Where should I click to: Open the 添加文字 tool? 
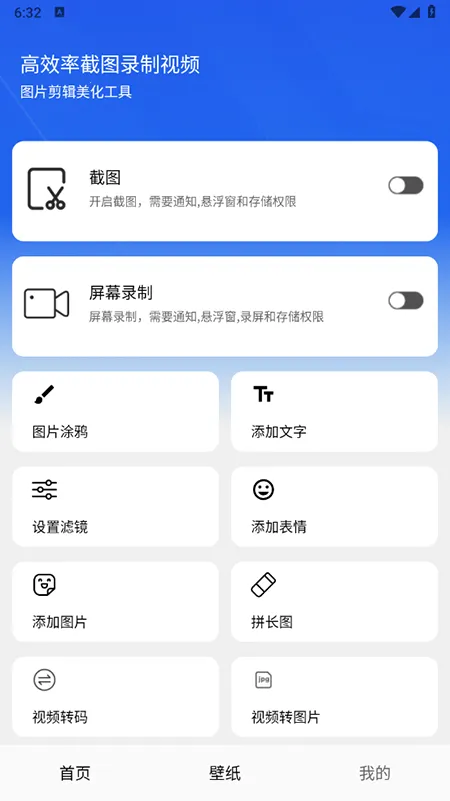click(335, 412)
